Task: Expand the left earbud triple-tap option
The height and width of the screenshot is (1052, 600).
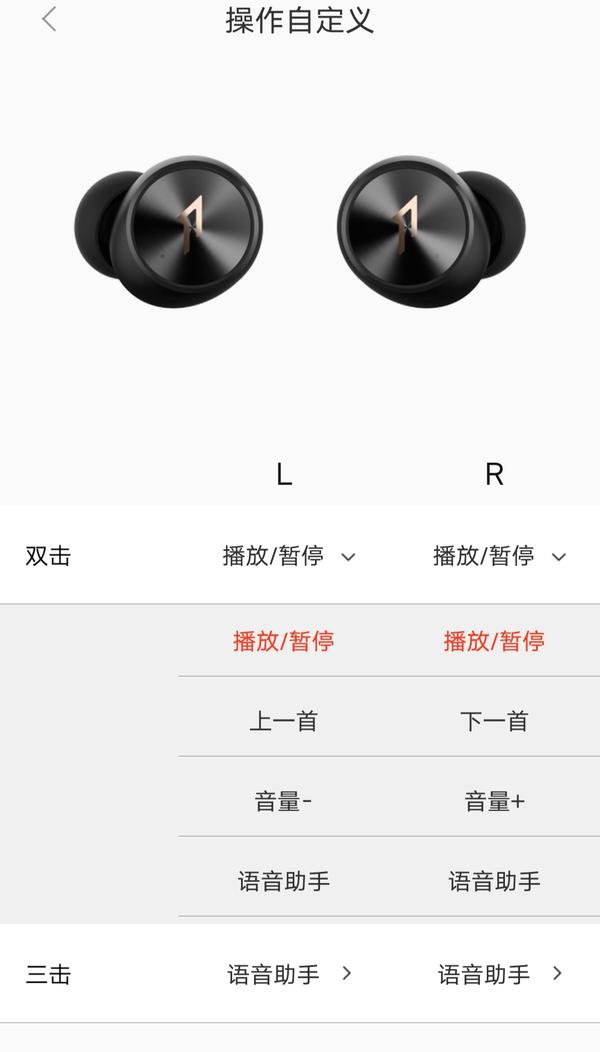Action: pyautogui.click(x=289, y=974)
